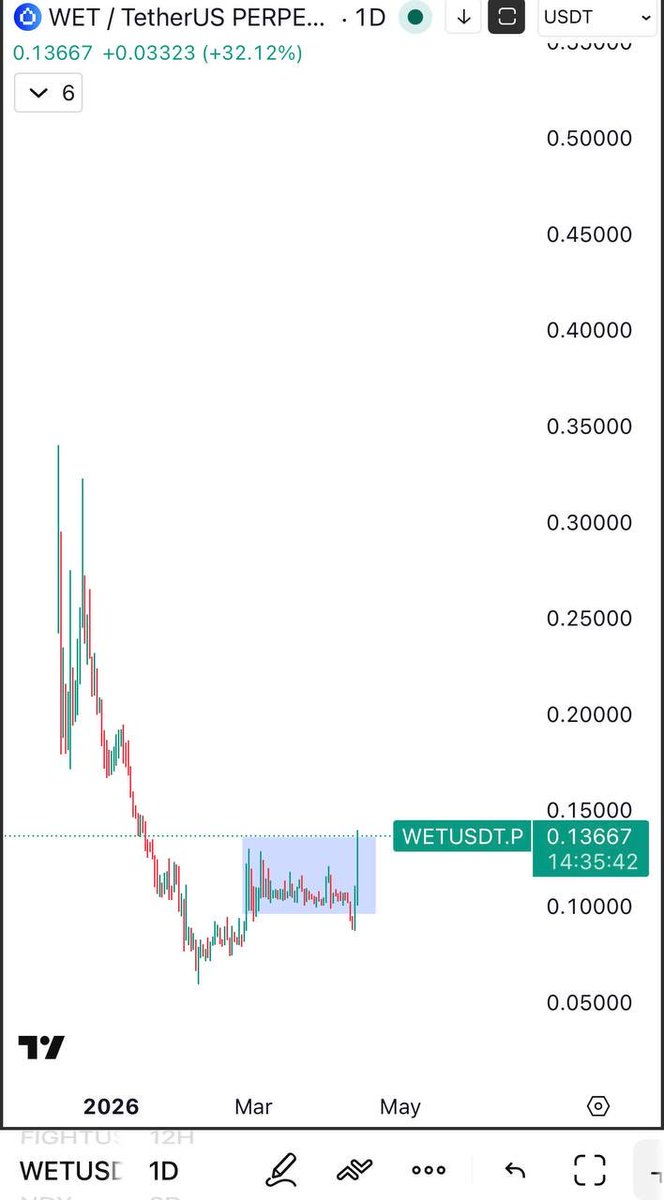Open the WETUSD symbol search in bottom toolbar

coord(70,1170)
